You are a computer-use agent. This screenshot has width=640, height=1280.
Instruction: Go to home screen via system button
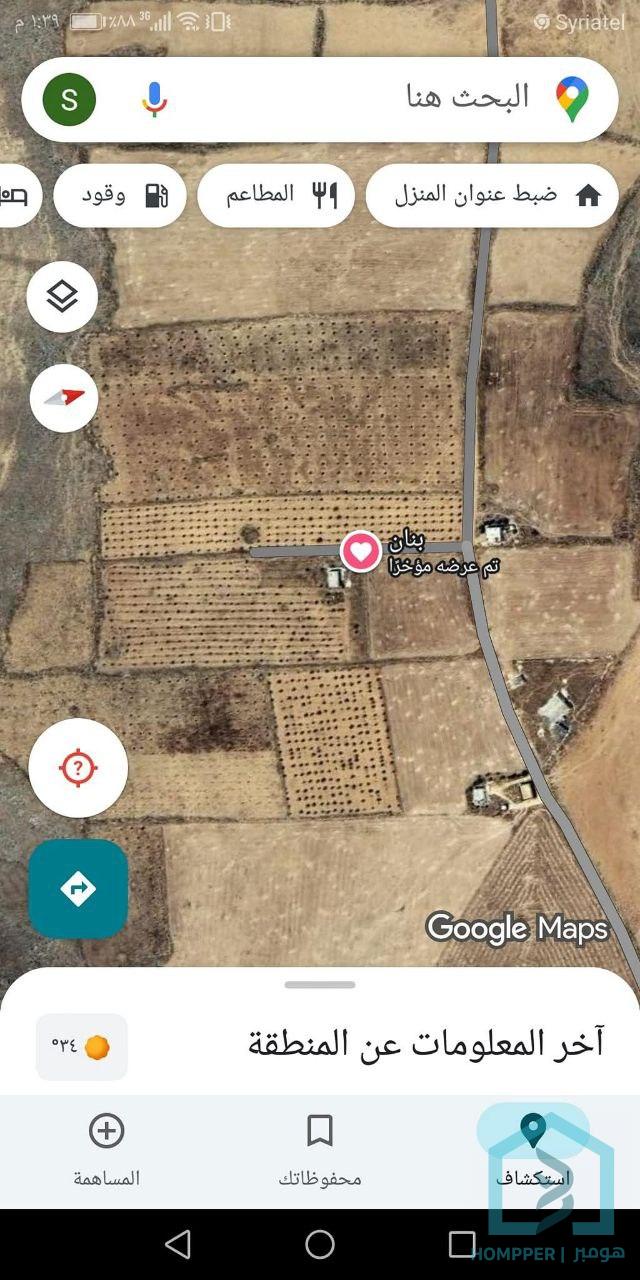point(320,1244)
